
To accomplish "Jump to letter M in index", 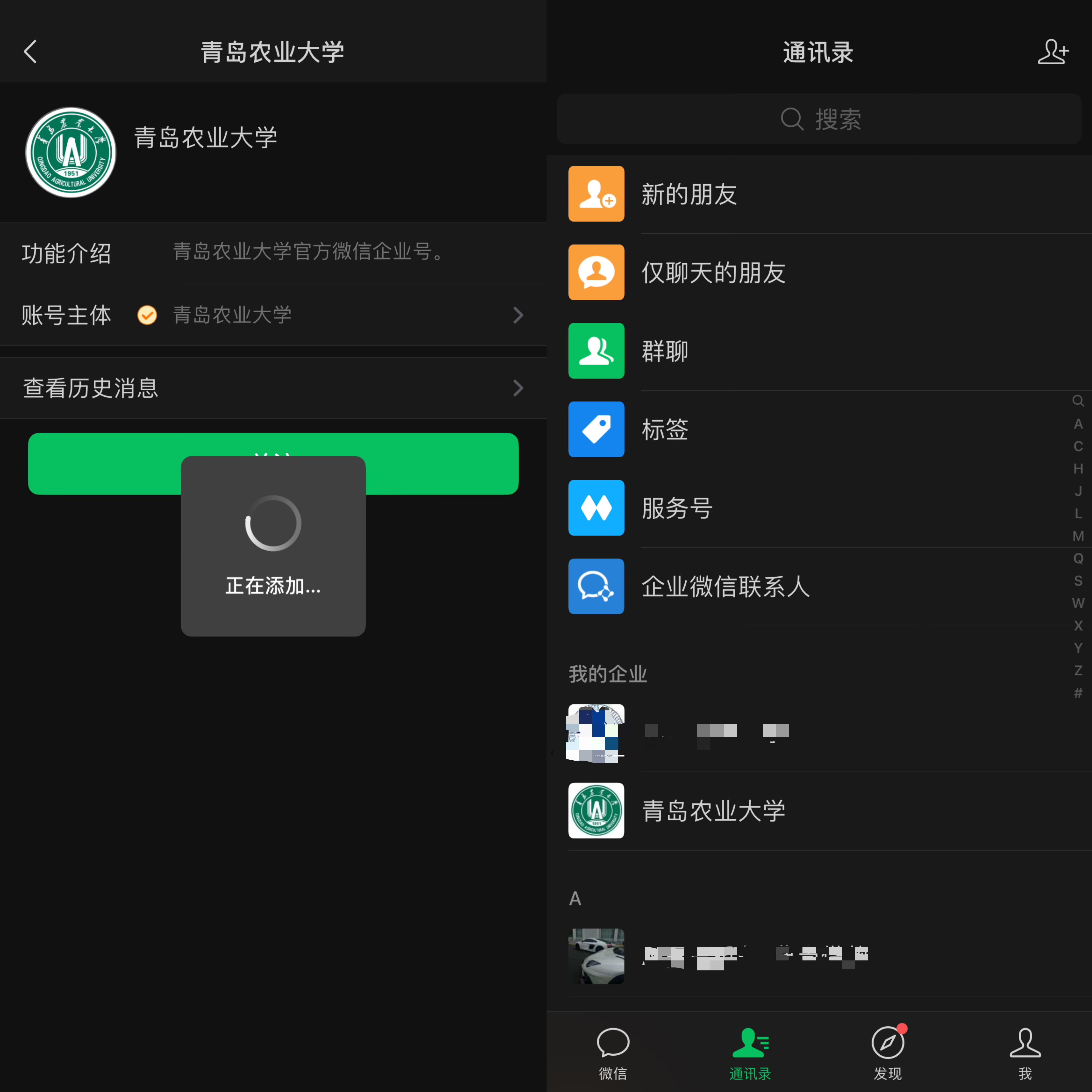I will tap(1078, 536).
